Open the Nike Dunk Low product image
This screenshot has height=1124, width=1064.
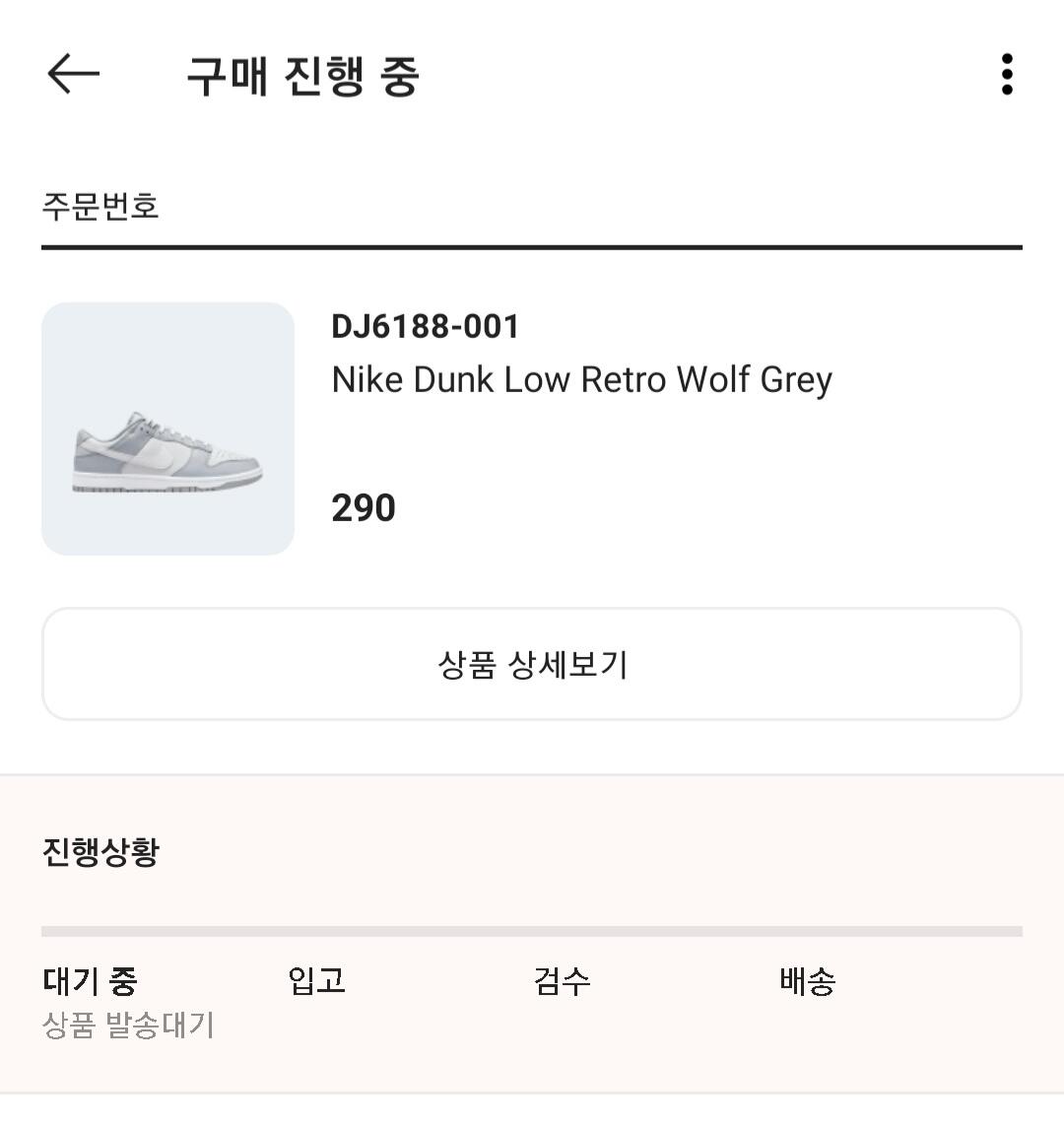coord(168,429)
